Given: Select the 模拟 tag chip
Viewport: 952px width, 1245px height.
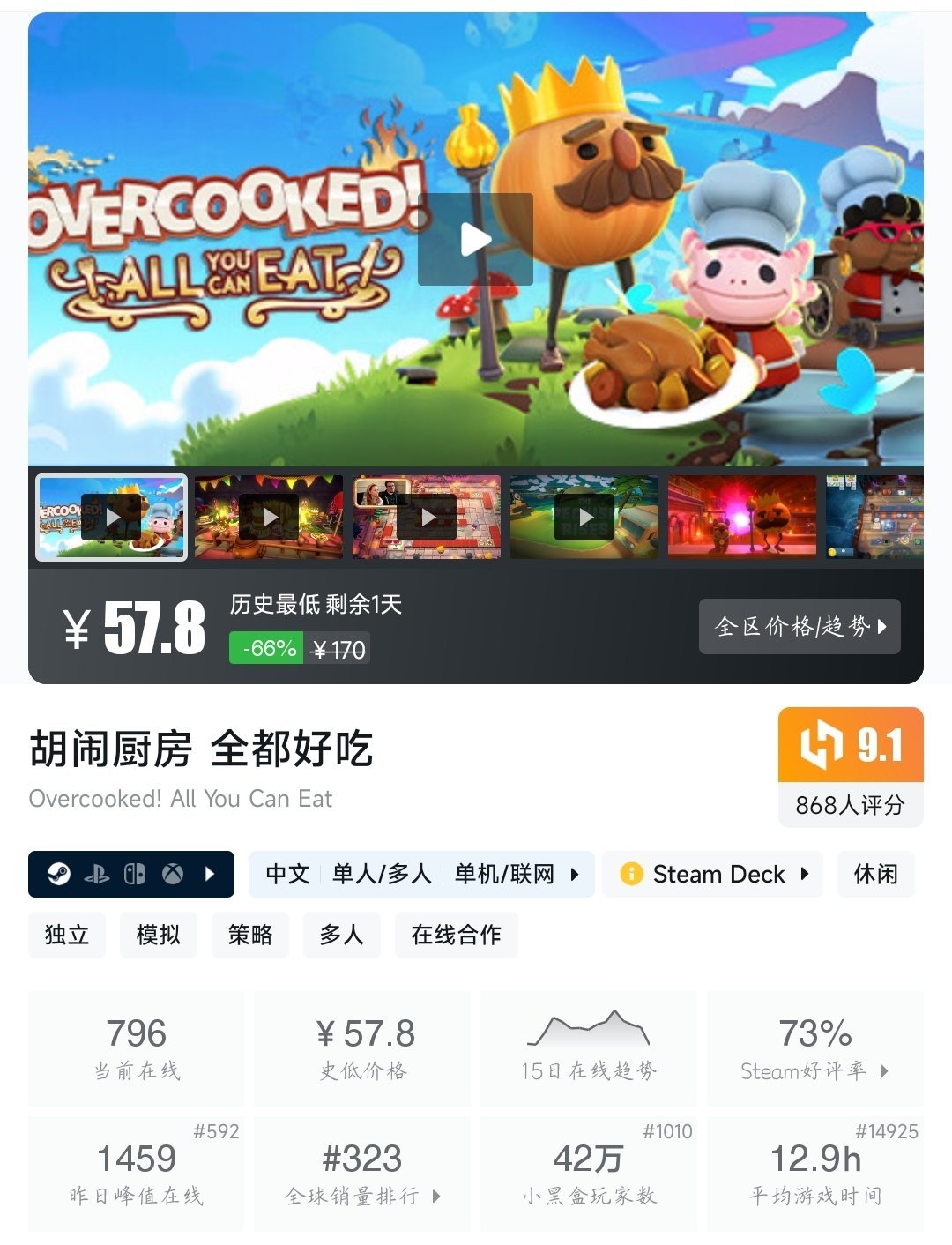Looking at the screenshot, I should tap(159, 935).
